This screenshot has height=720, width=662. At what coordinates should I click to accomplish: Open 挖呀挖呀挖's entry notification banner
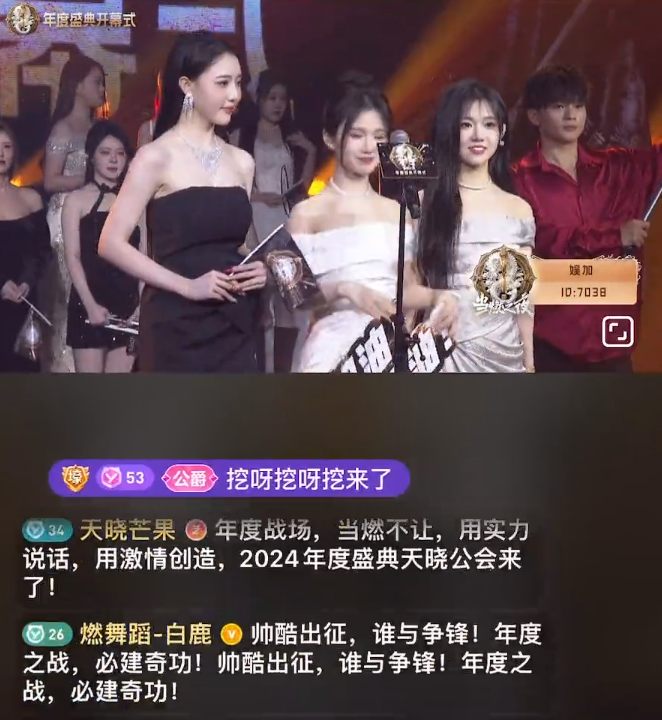234,478
